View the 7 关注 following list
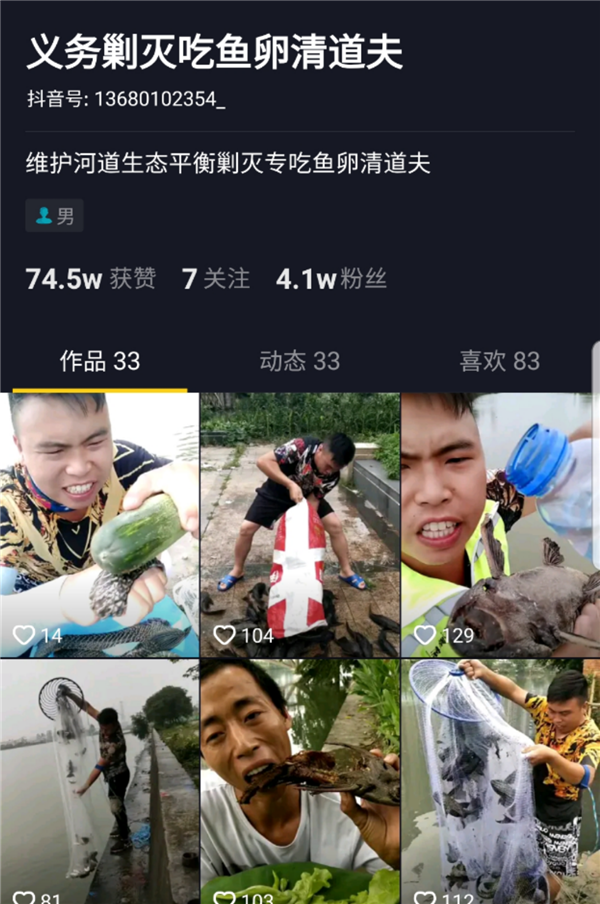Image resolution: width=600 pixels, height=904 pixels. click(215, 279)
